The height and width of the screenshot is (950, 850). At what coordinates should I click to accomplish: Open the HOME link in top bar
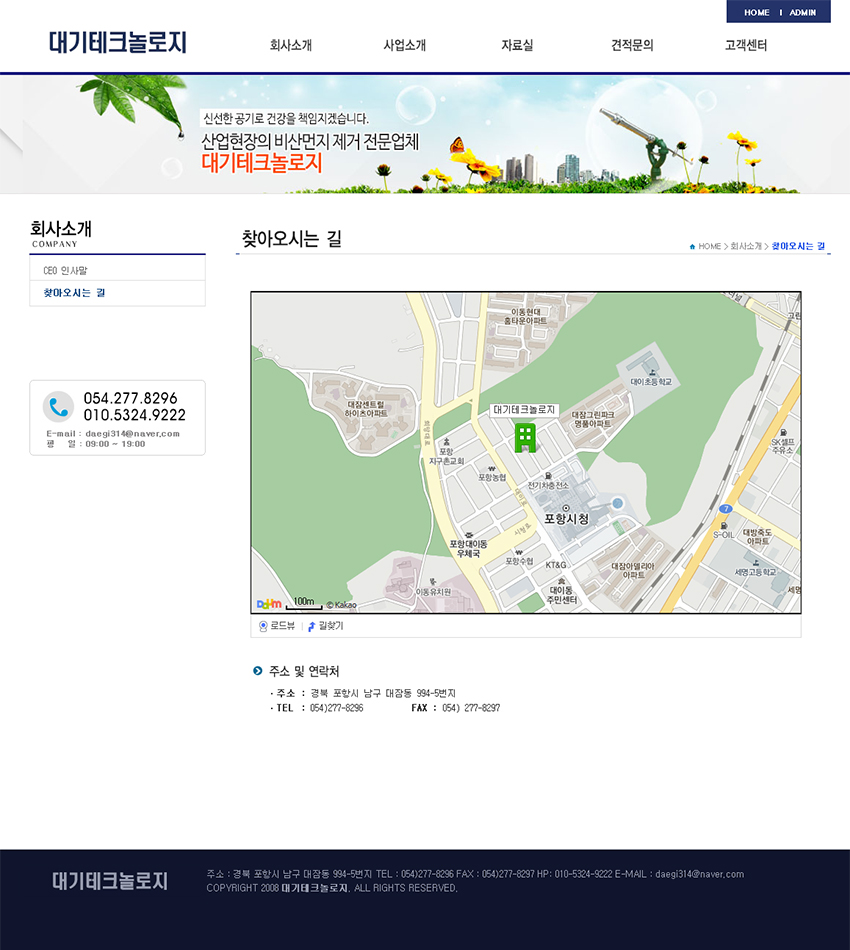(757, 13)
